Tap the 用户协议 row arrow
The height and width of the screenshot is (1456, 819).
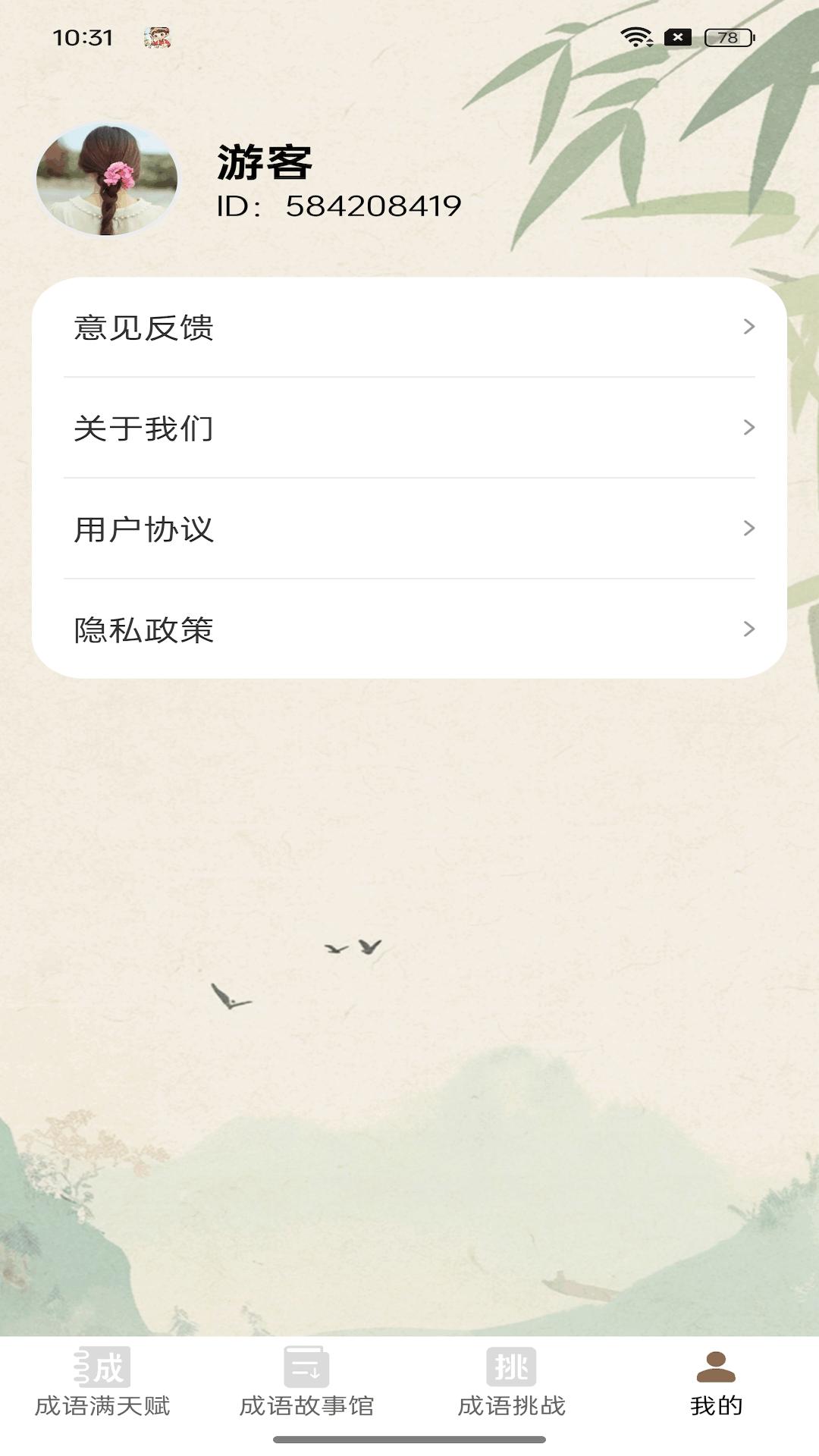coord(749,529)
